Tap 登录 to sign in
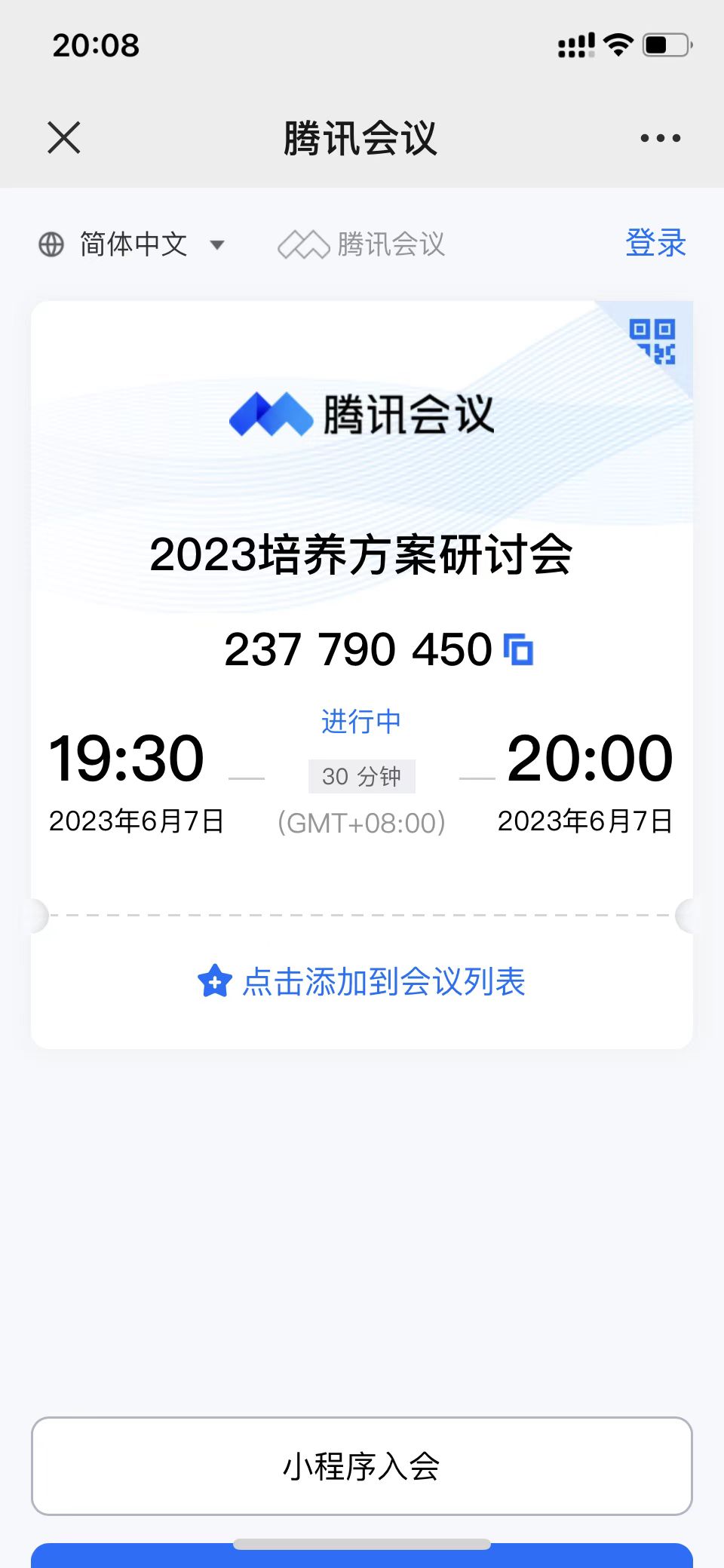The width and height of the screenshot is (724, 1568). [x=655, y=243]
